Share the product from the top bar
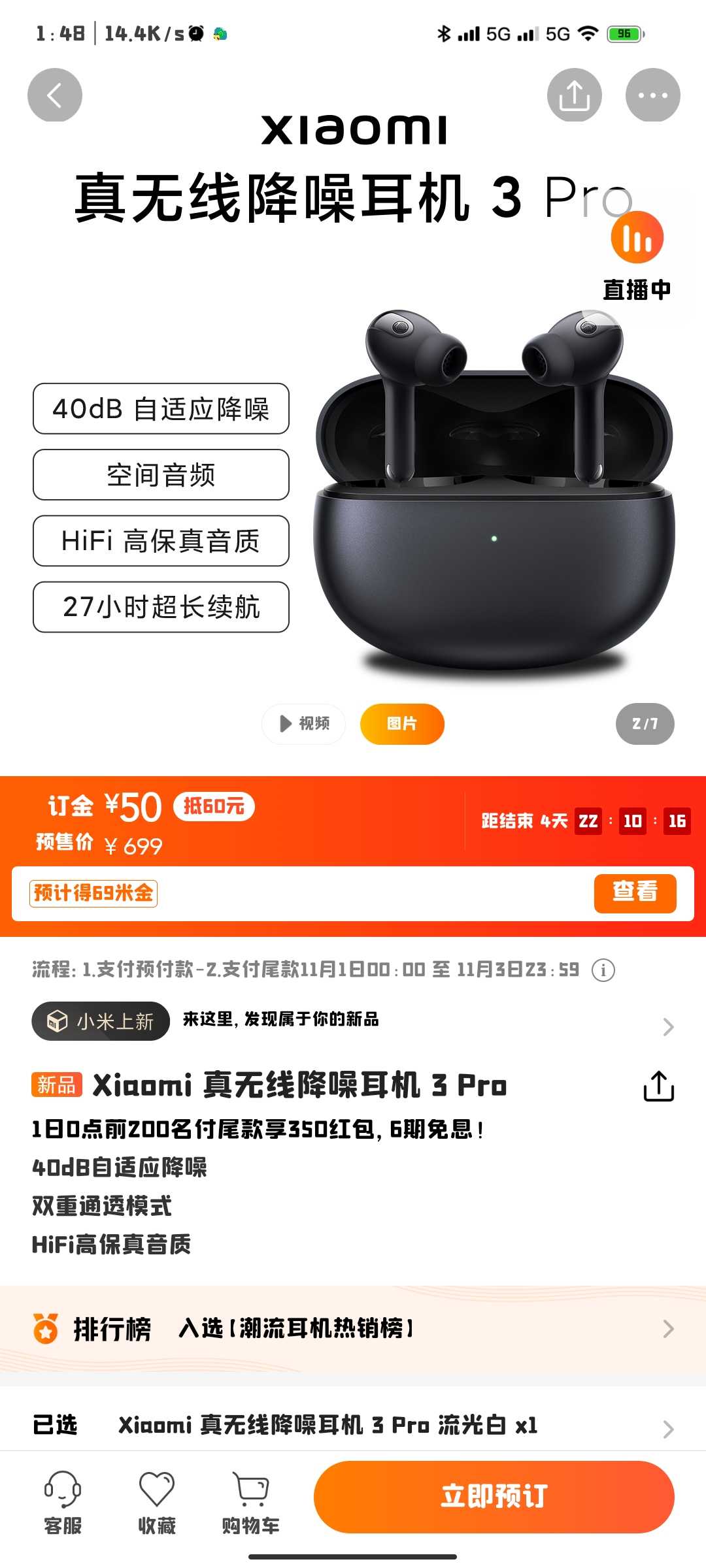 coord(574,95)
